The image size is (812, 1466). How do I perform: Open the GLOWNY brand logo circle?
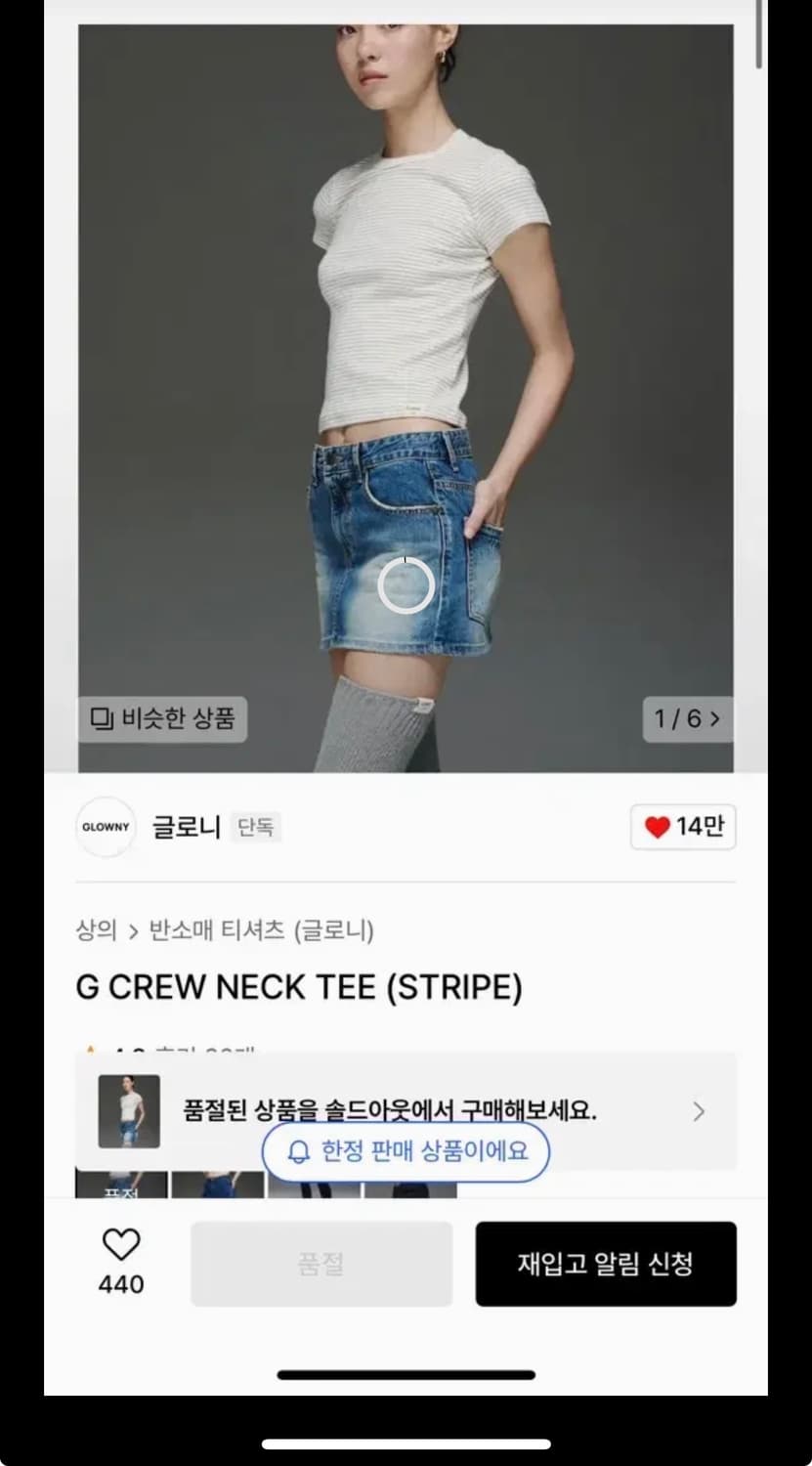pyautogui.click(x=105, y=826)
